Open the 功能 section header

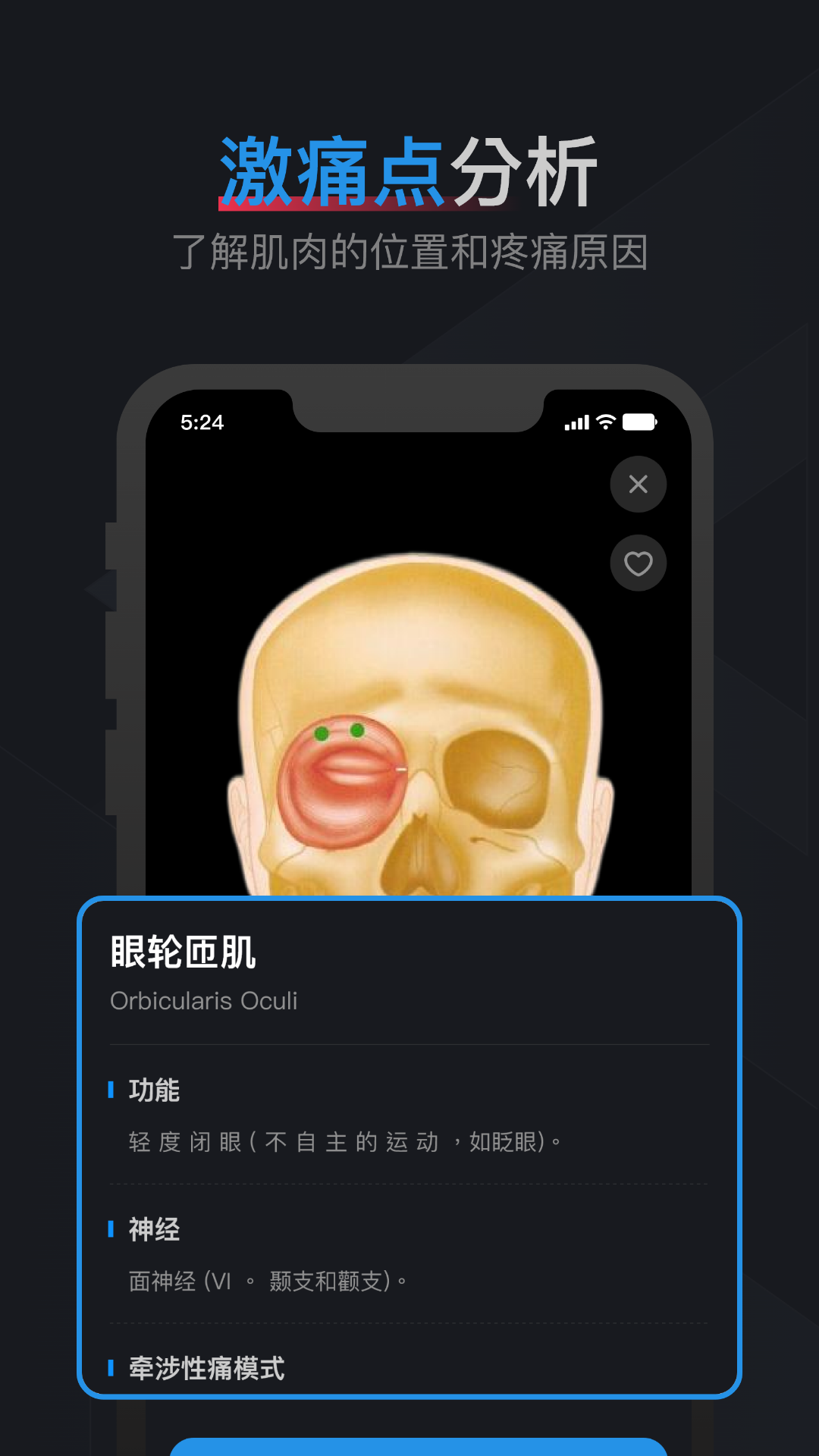coord(156,1090)
